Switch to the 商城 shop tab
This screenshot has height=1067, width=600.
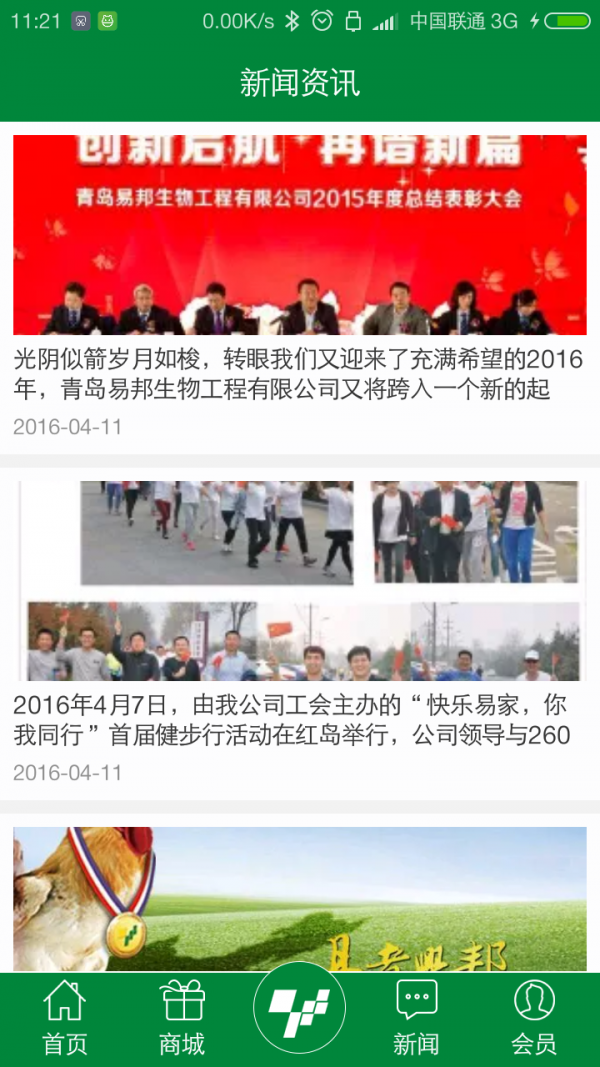[x=182, y=1017]
